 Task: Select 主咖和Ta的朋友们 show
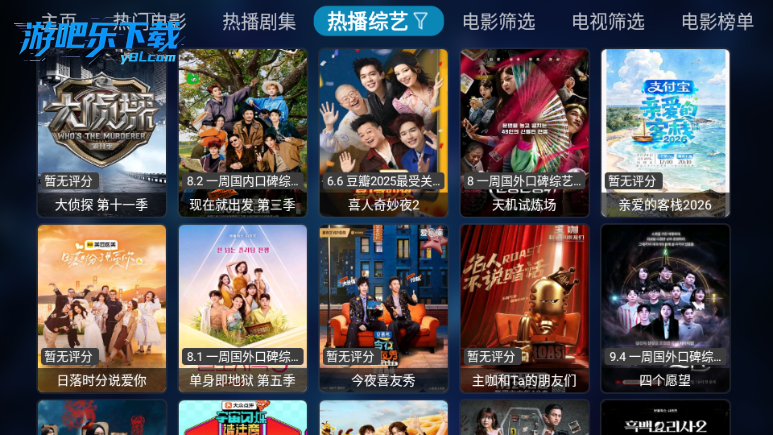524,308
